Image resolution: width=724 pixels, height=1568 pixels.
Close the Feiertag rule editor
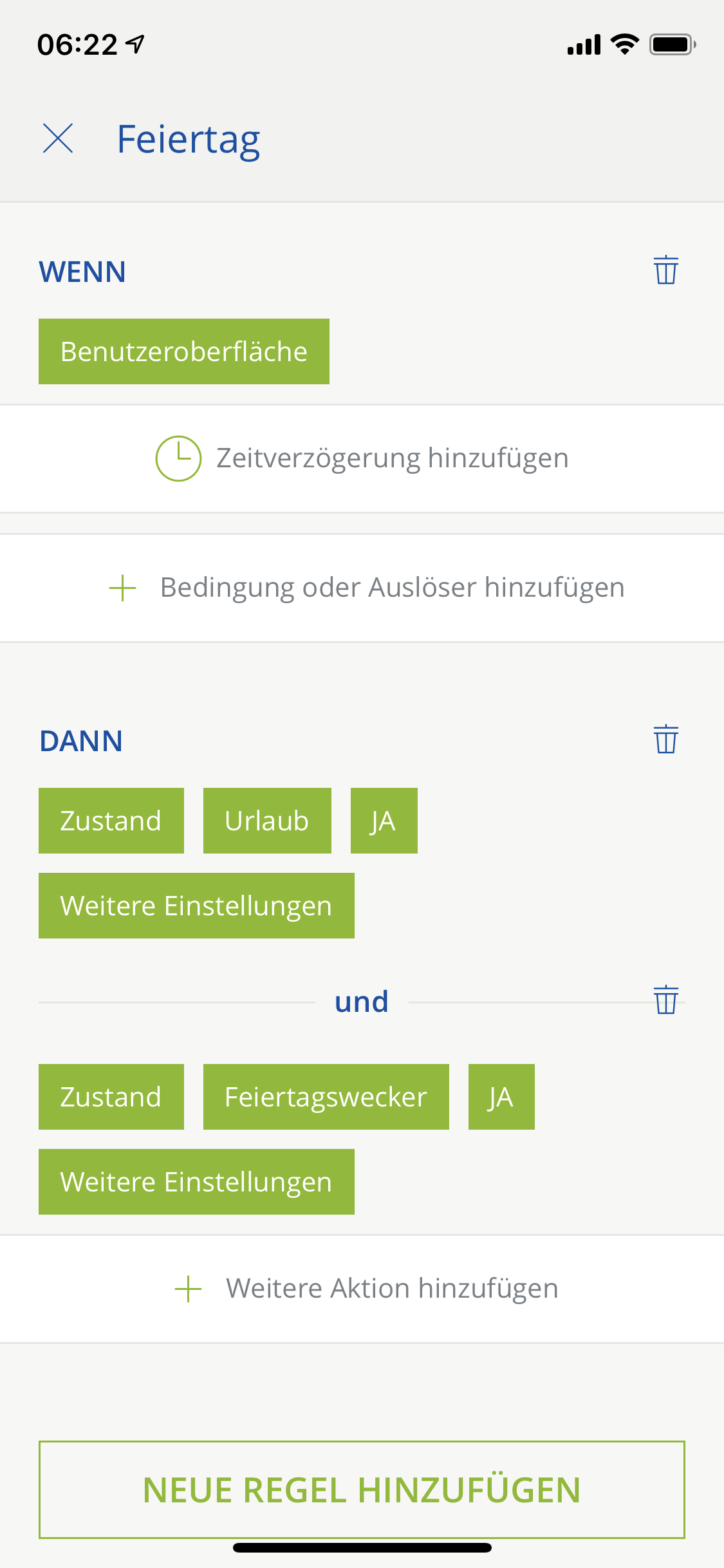(x=58, y=138)
